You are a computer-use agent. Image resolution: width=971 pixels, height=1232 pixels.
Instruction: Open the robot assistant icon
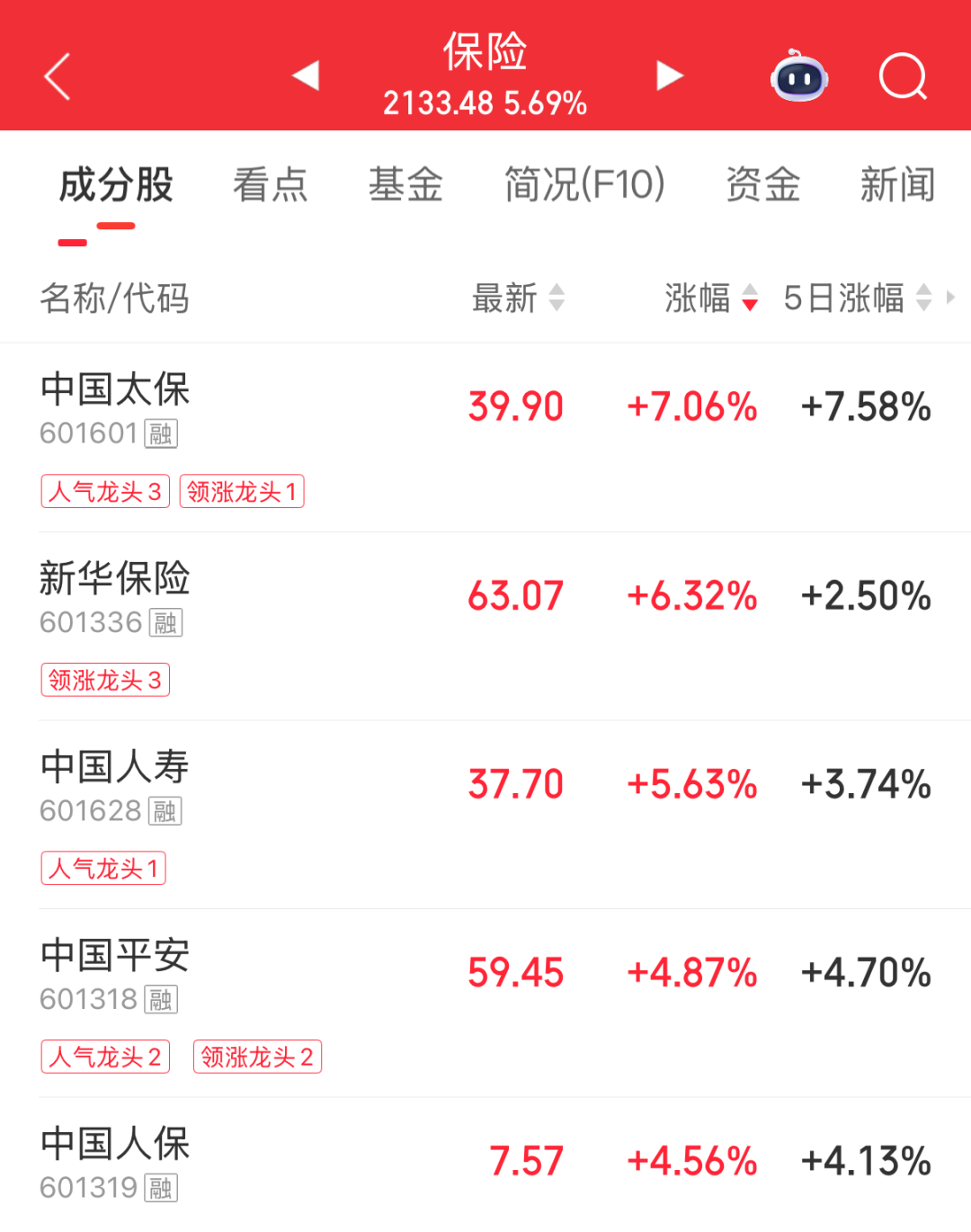pyautogui.click(x=799, y=76)
